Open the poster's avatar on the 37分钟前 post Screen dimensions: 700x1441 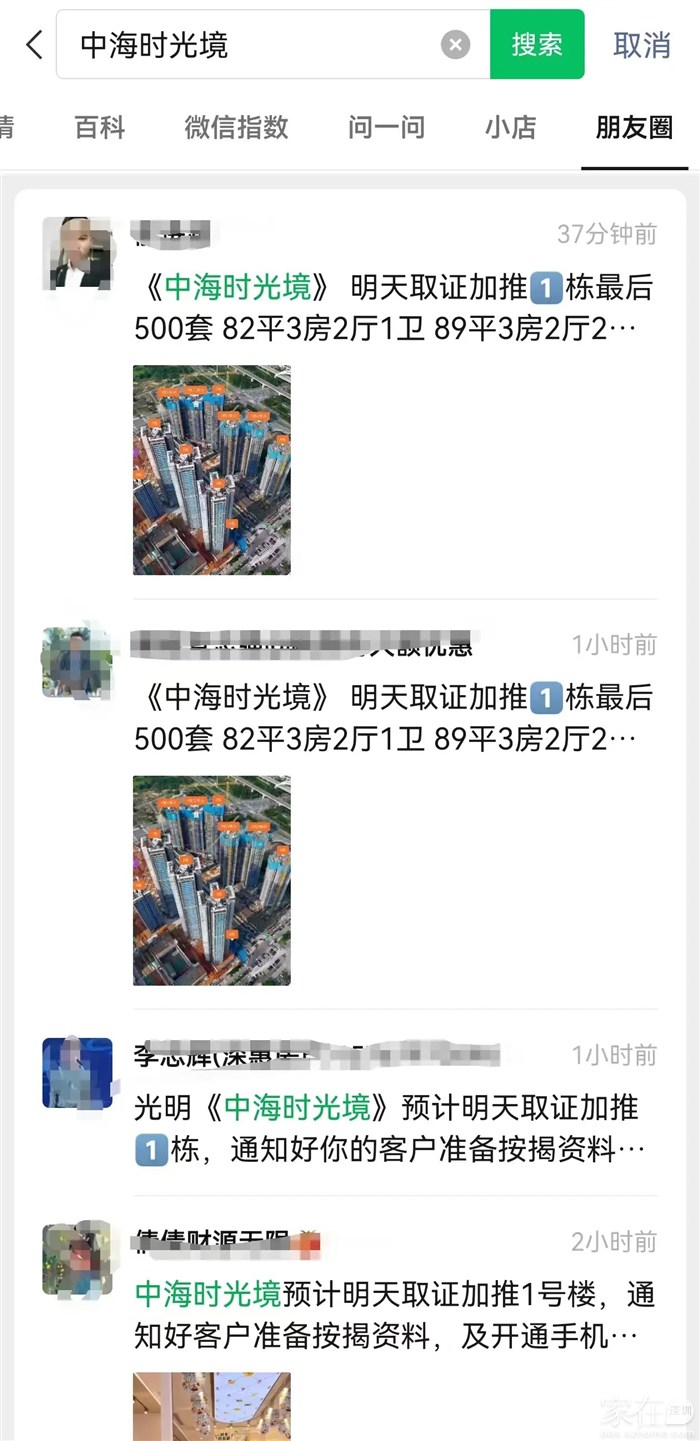coord(77,253)
